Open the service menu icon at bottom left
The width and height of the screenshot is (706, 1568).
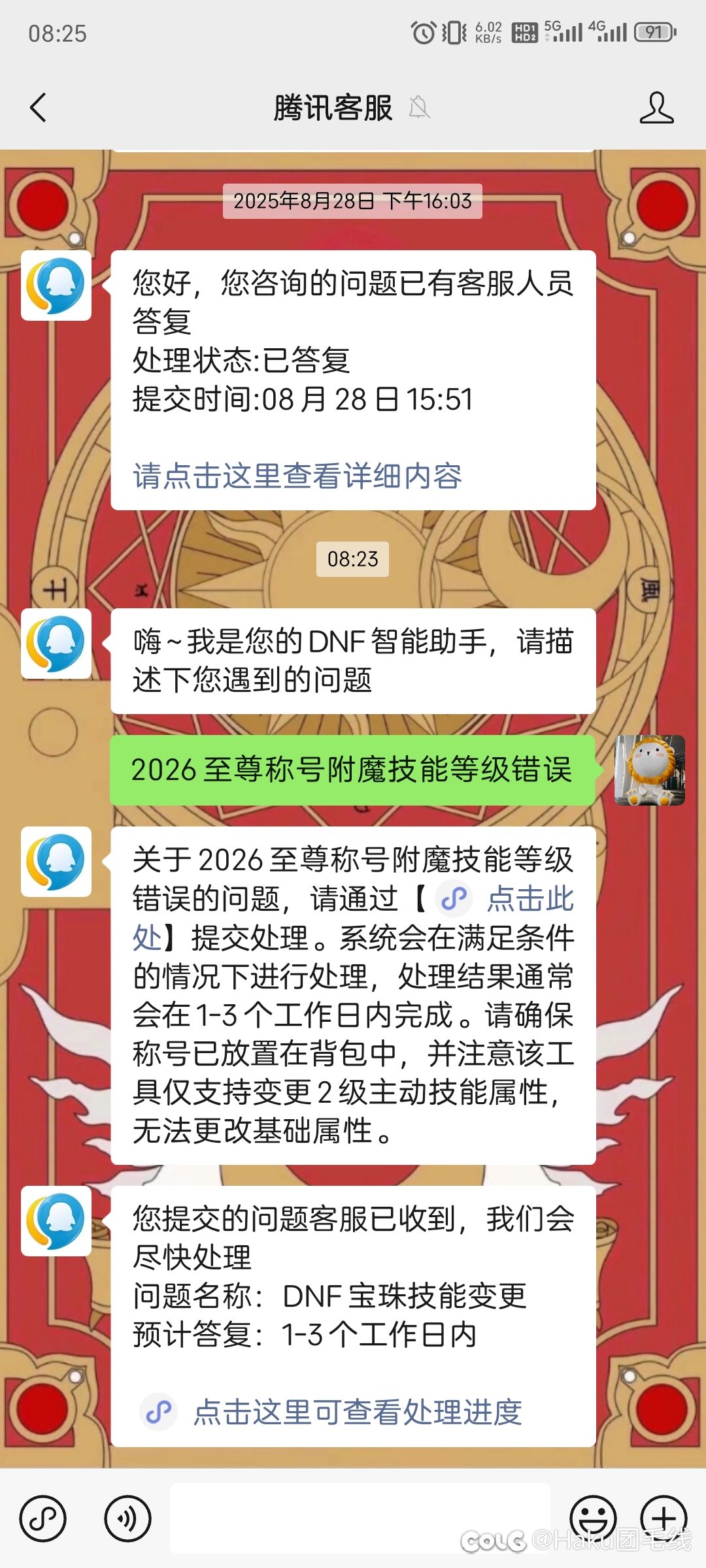coord(43,1518)
